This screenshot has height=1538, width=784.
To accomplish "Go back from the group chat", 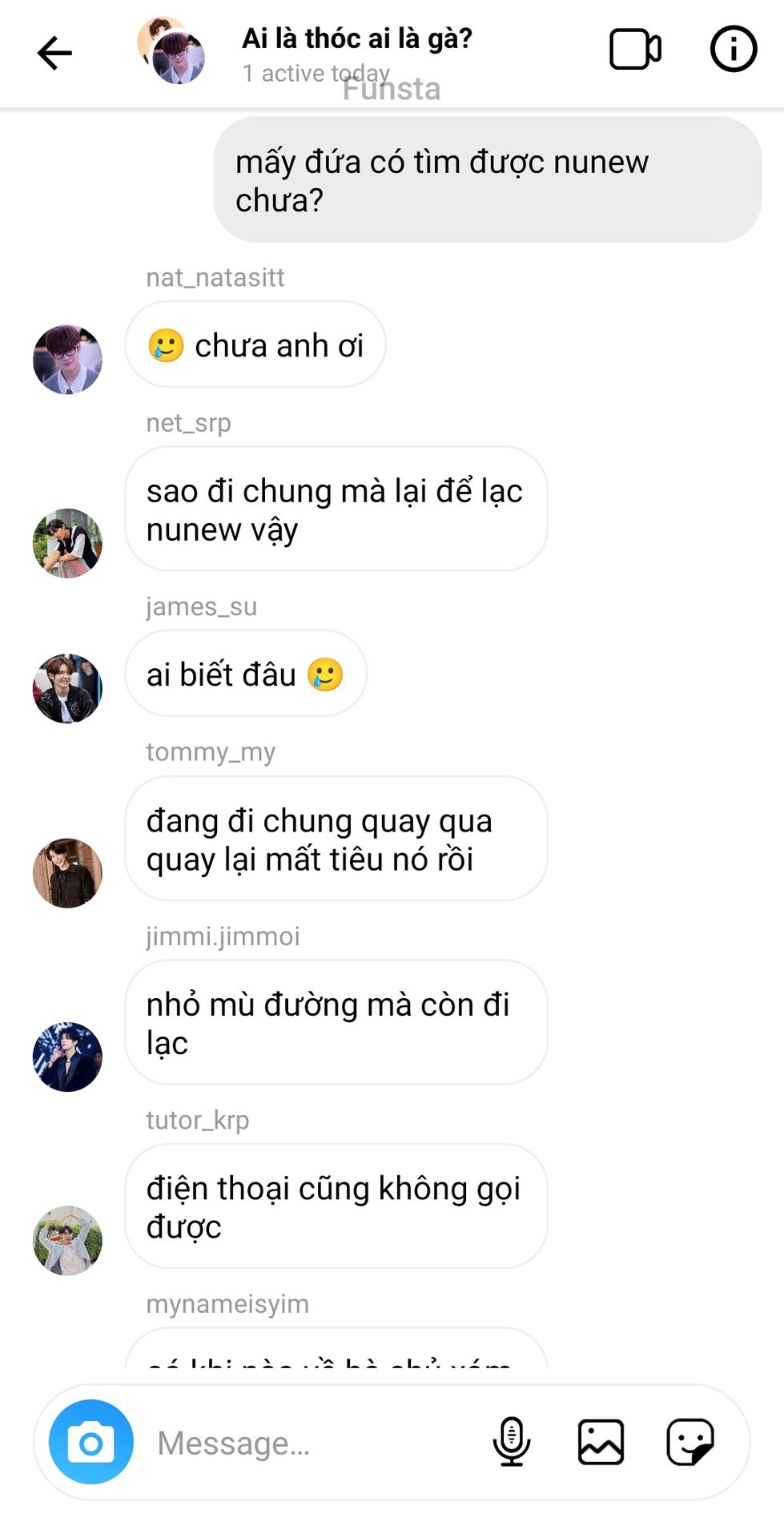I will tap(54, 54).
